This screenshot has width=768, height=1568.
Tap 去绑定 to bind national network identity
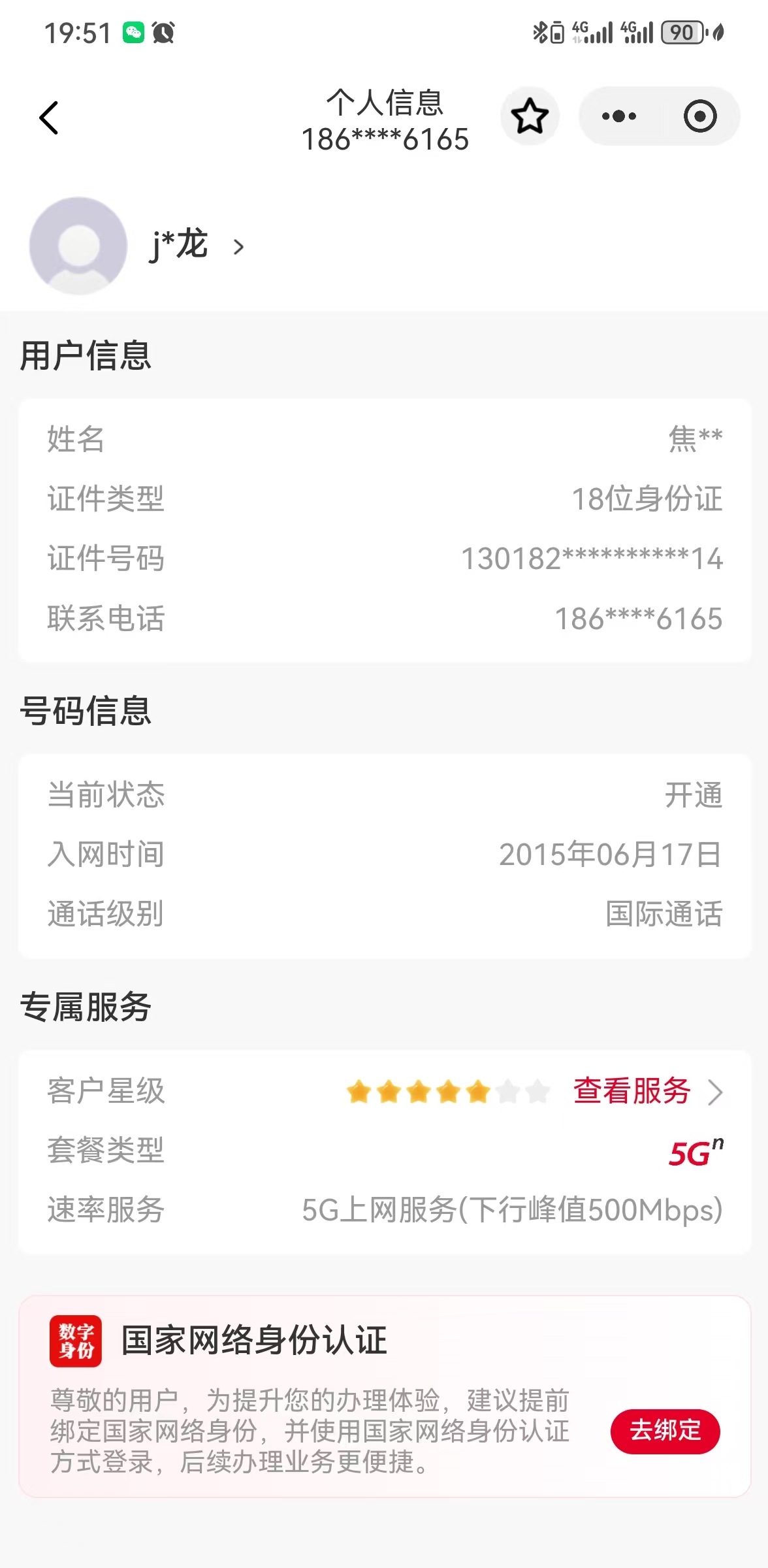(x=665, y=1431)
